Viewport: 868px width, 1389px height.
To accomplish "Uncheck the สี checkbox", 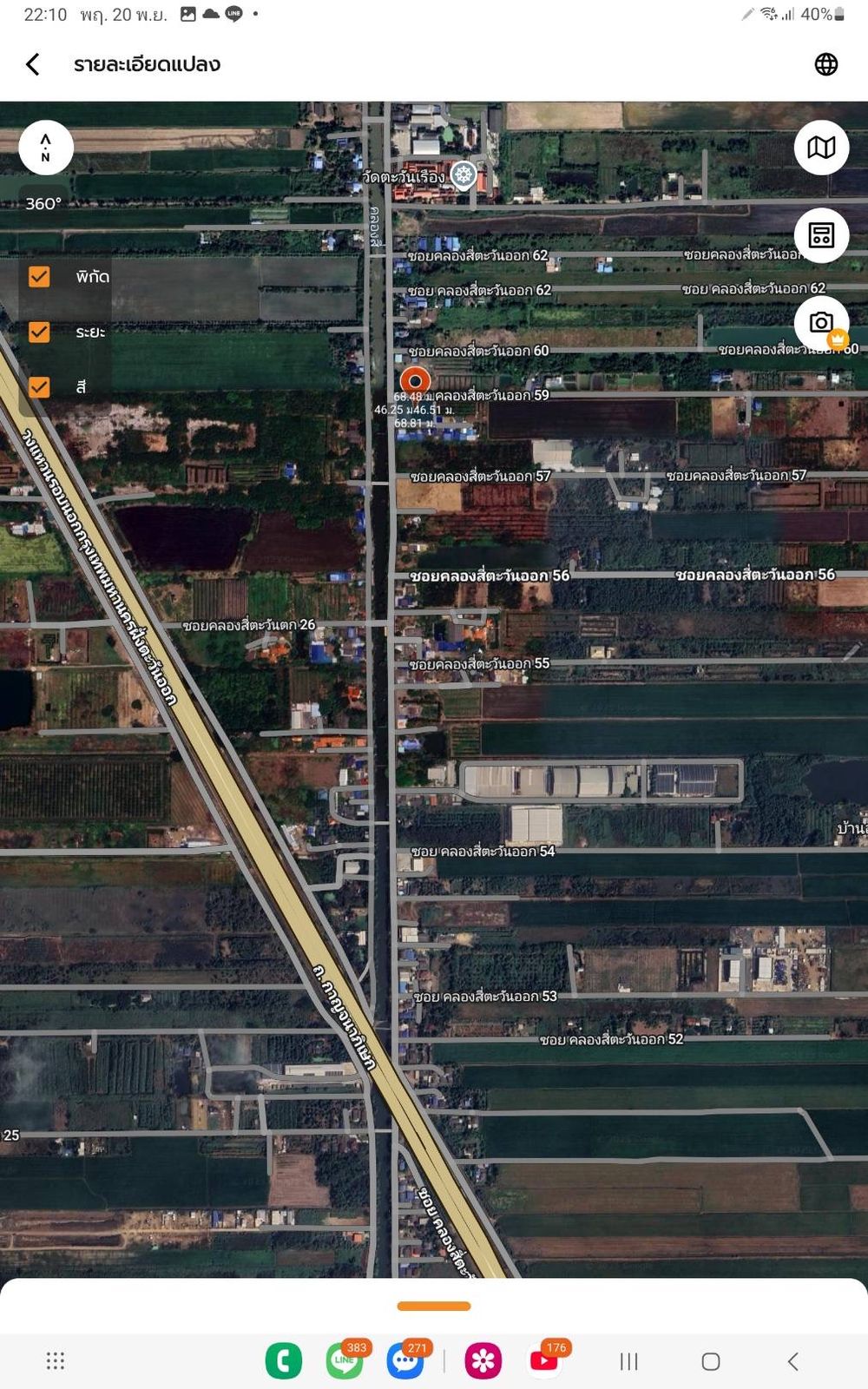I will click(39, 386).
